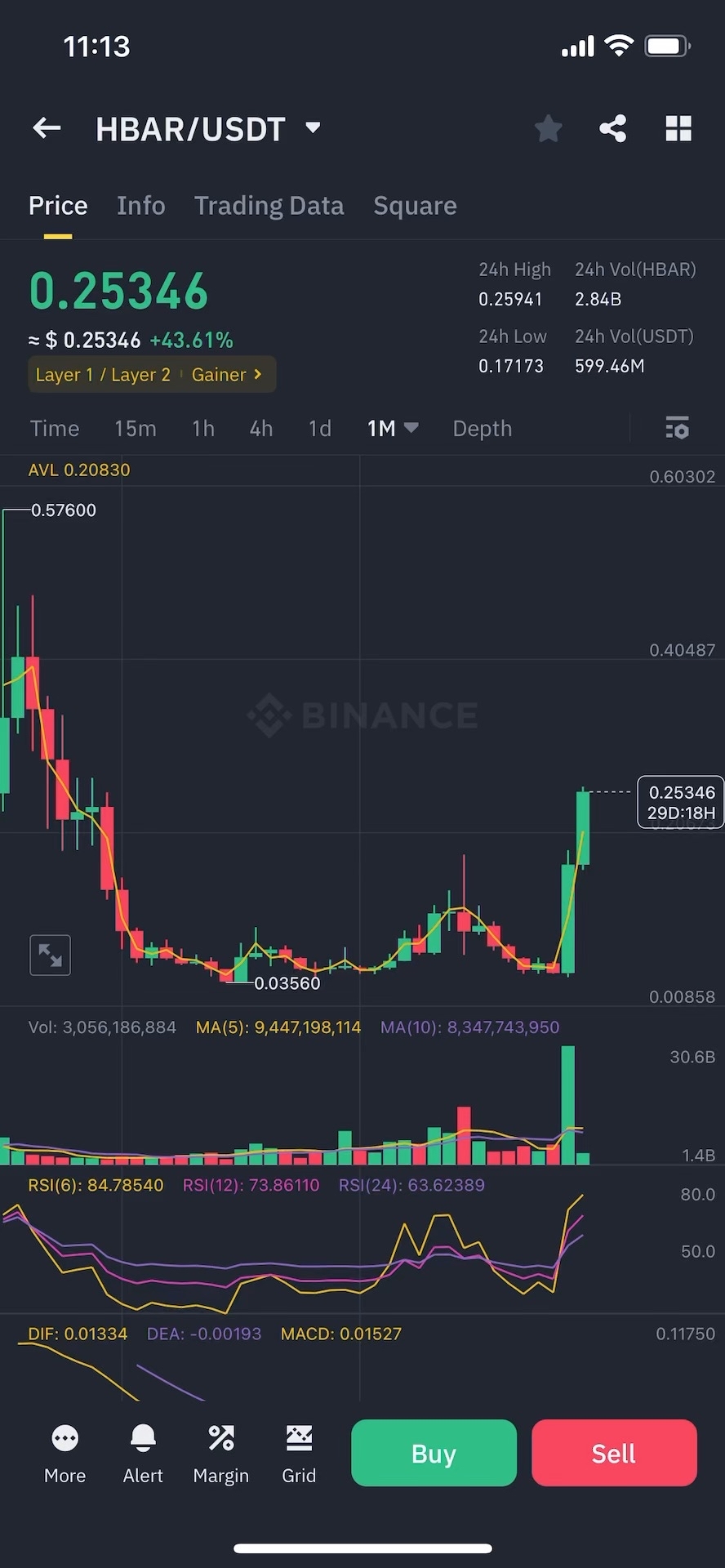Open the share options icon

[x=612, y=128]
